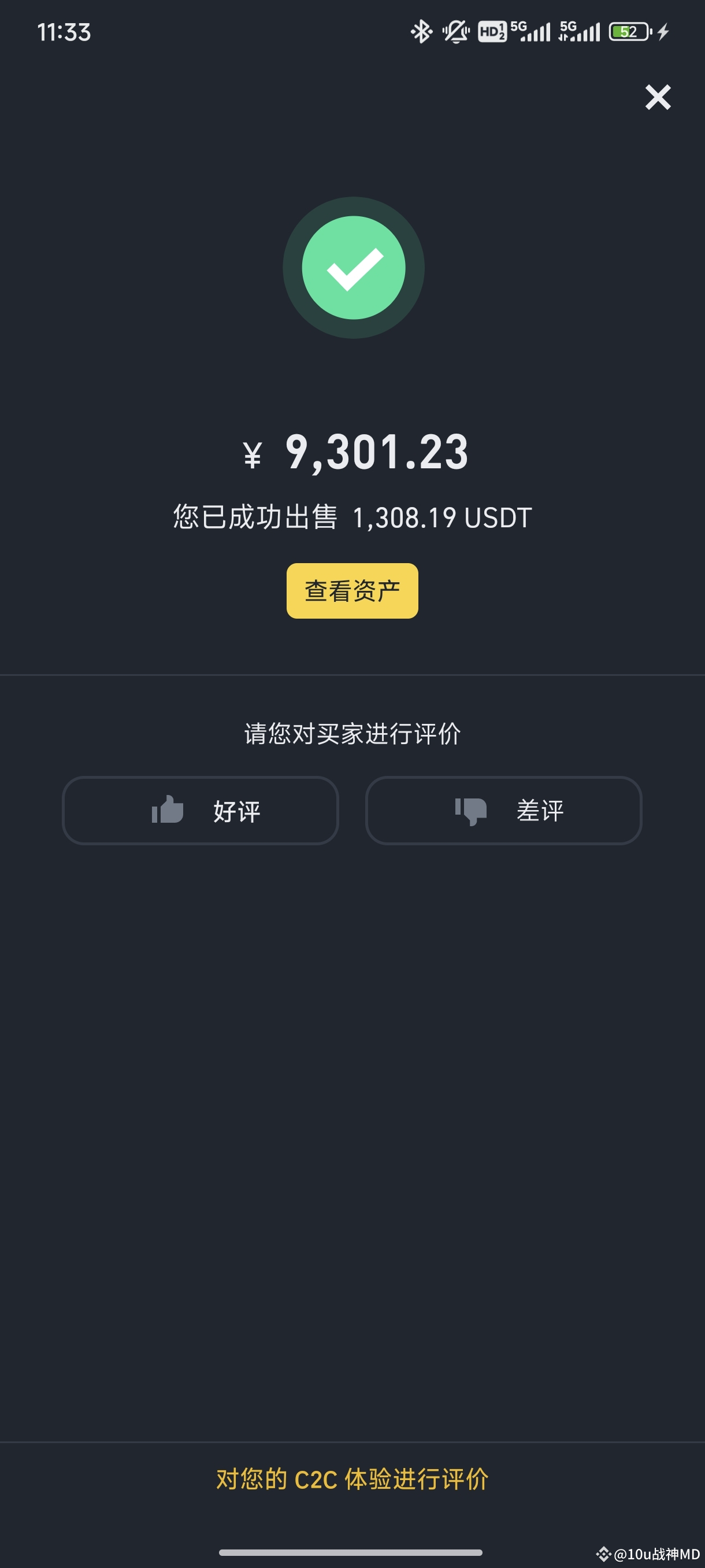Tap the bottom navigation gesture bar
The height and width of the screenshot is (1568, 705).
(x=351, y=1553)
